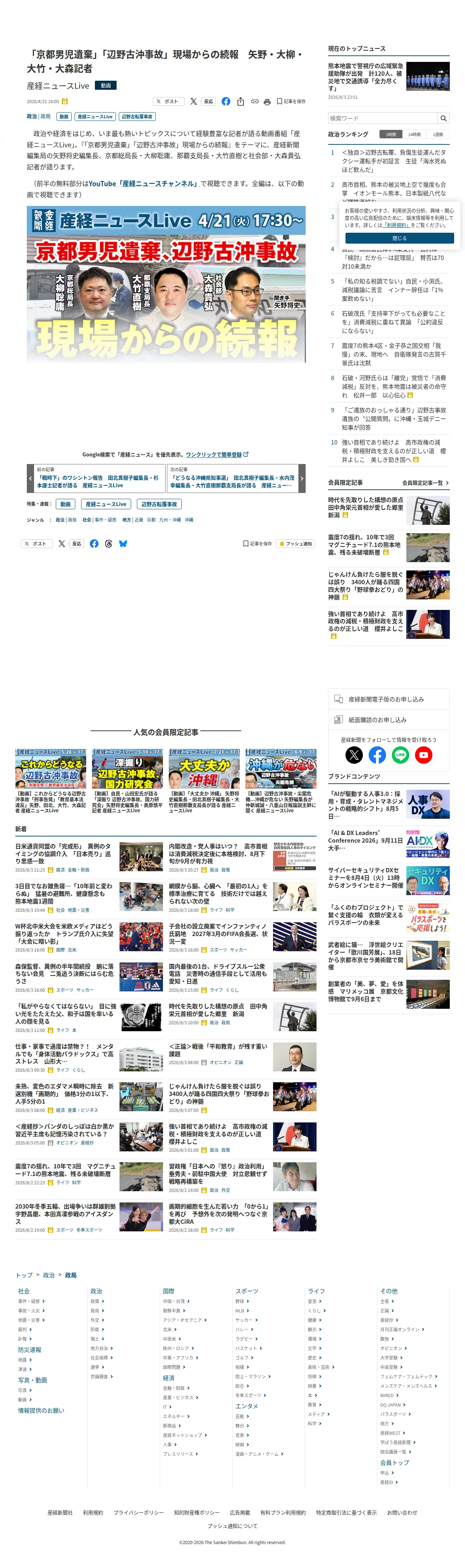Switch ranking to 24時間 tab
Viewport: 465px width, 1568px height.
414,135
